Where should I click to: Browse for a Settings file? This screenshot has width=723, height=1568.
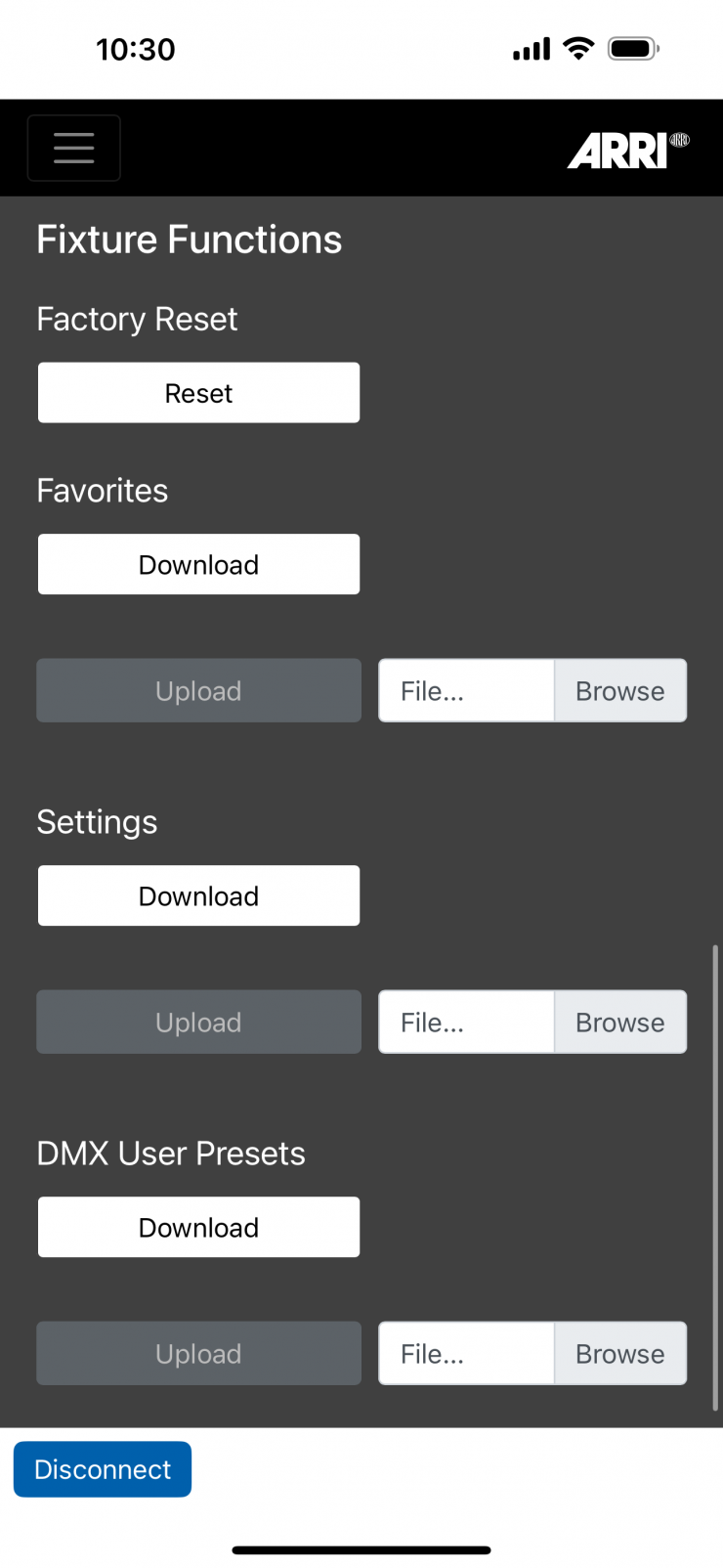click(619, 1023)
